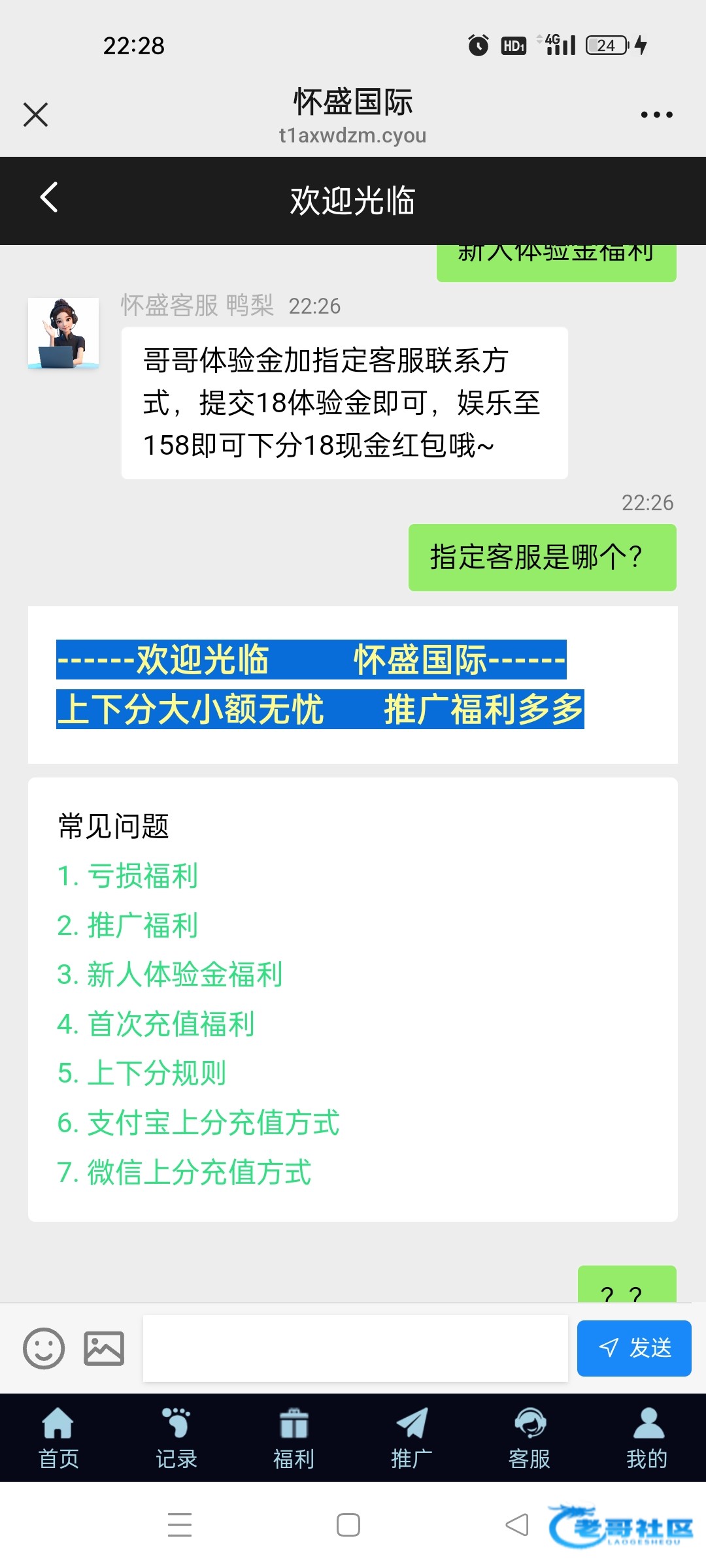Viewport: 706px width, 1568px height.
Task: Close the 怀盛国际 webview page
Action: point(35,115)
